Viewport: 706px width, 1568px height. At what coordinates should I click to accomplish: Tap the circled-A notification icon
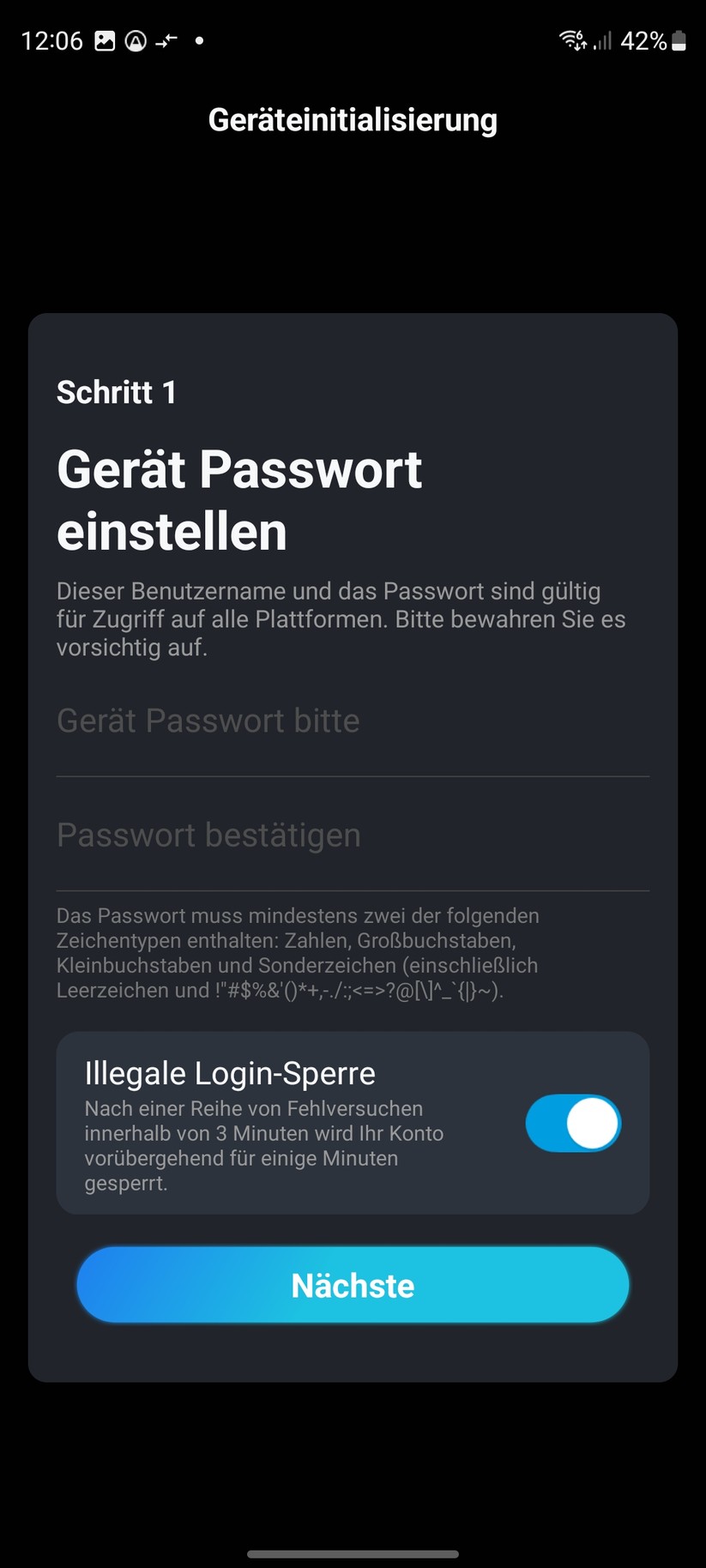[136, 40]
